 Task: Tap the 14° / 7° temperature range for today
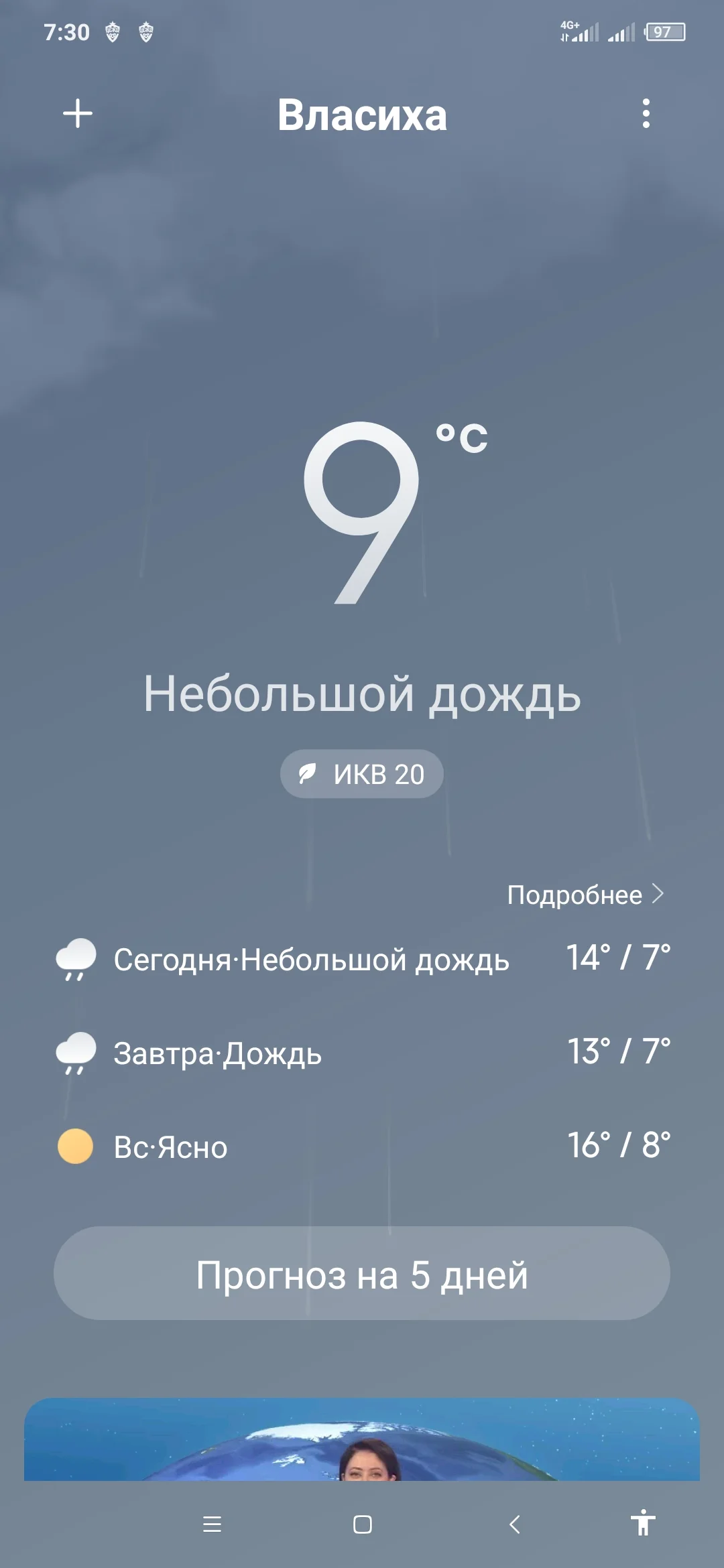click(618, 958)
